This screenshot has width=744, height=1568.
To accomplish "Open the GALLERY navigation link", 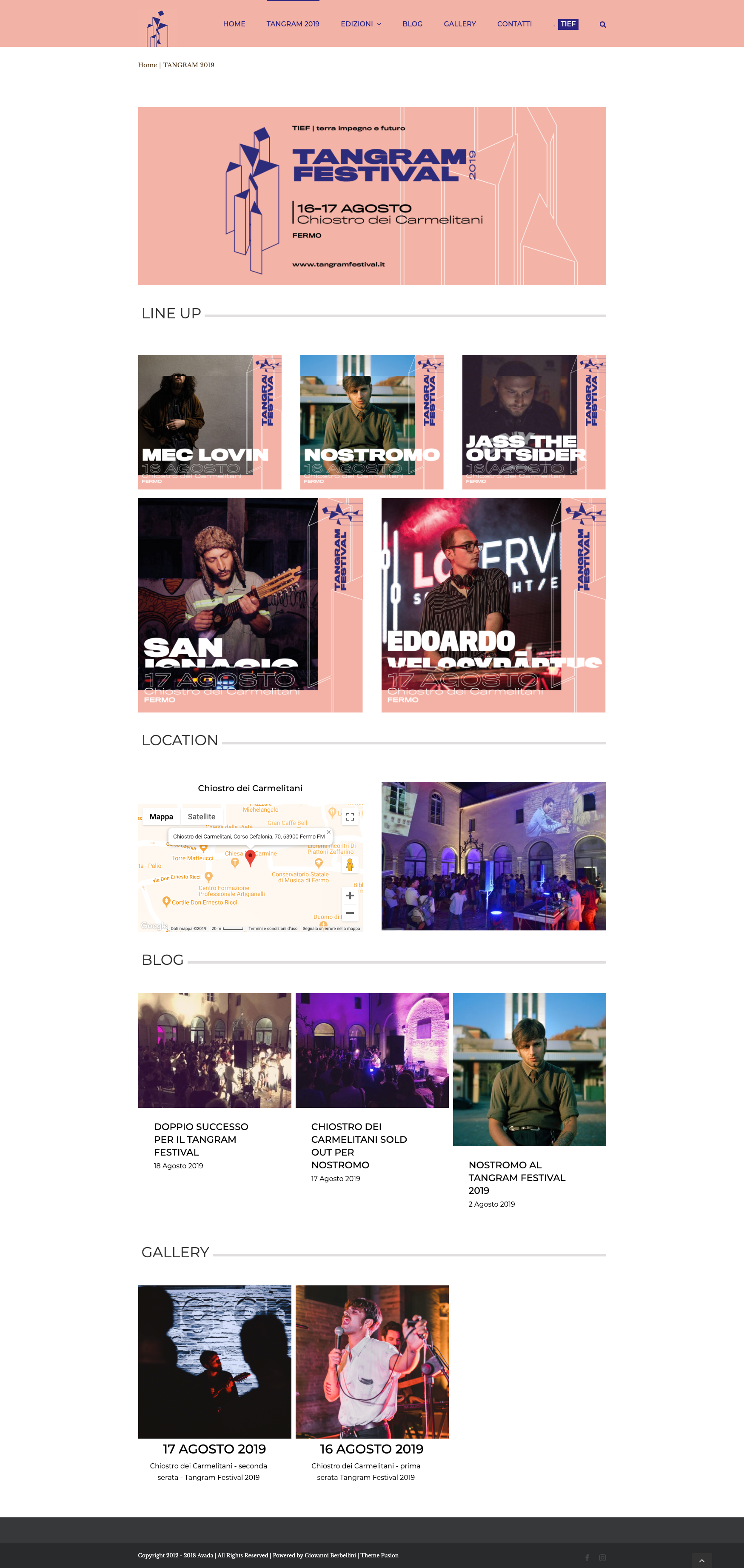I will [459, 24].
